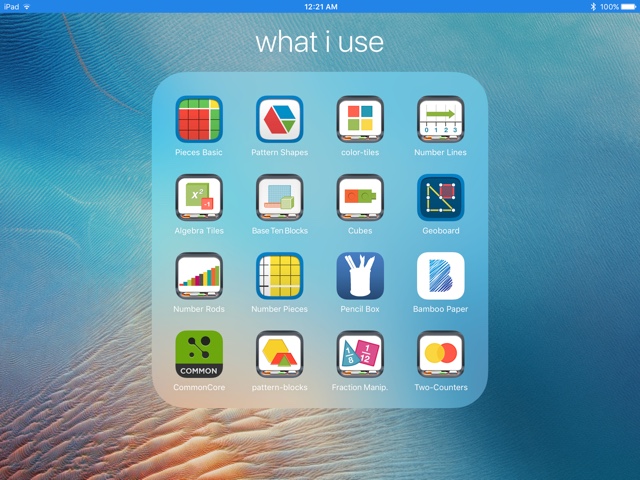Image resolution: width=640 pixels, height=480 pixels.
Task: Open Fraction Manip. app
Action: (360, 354)
